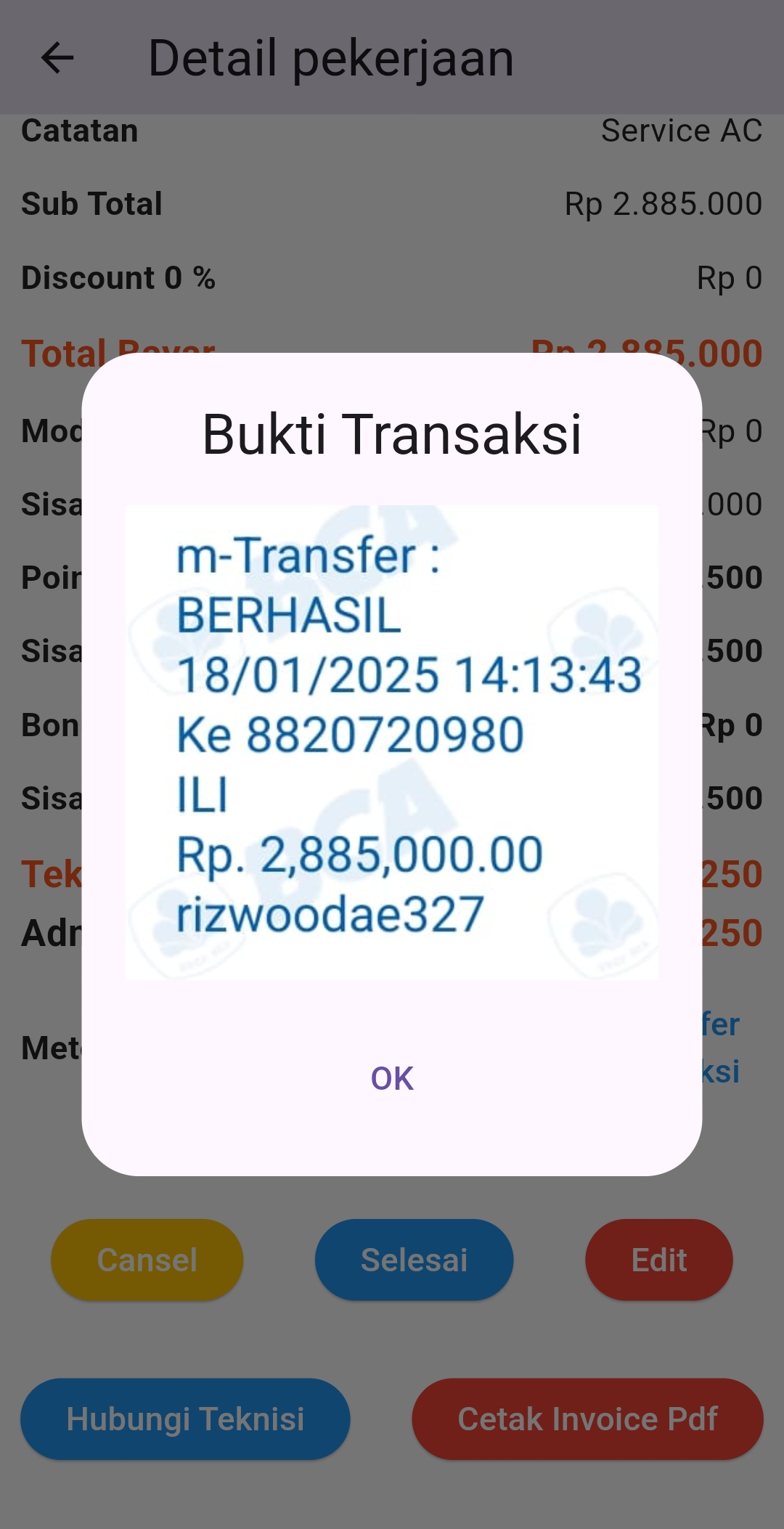This screenshot has width=784, height=1529.
Task: Mark the job as Selesai
Action: (x=414, y=1260)
